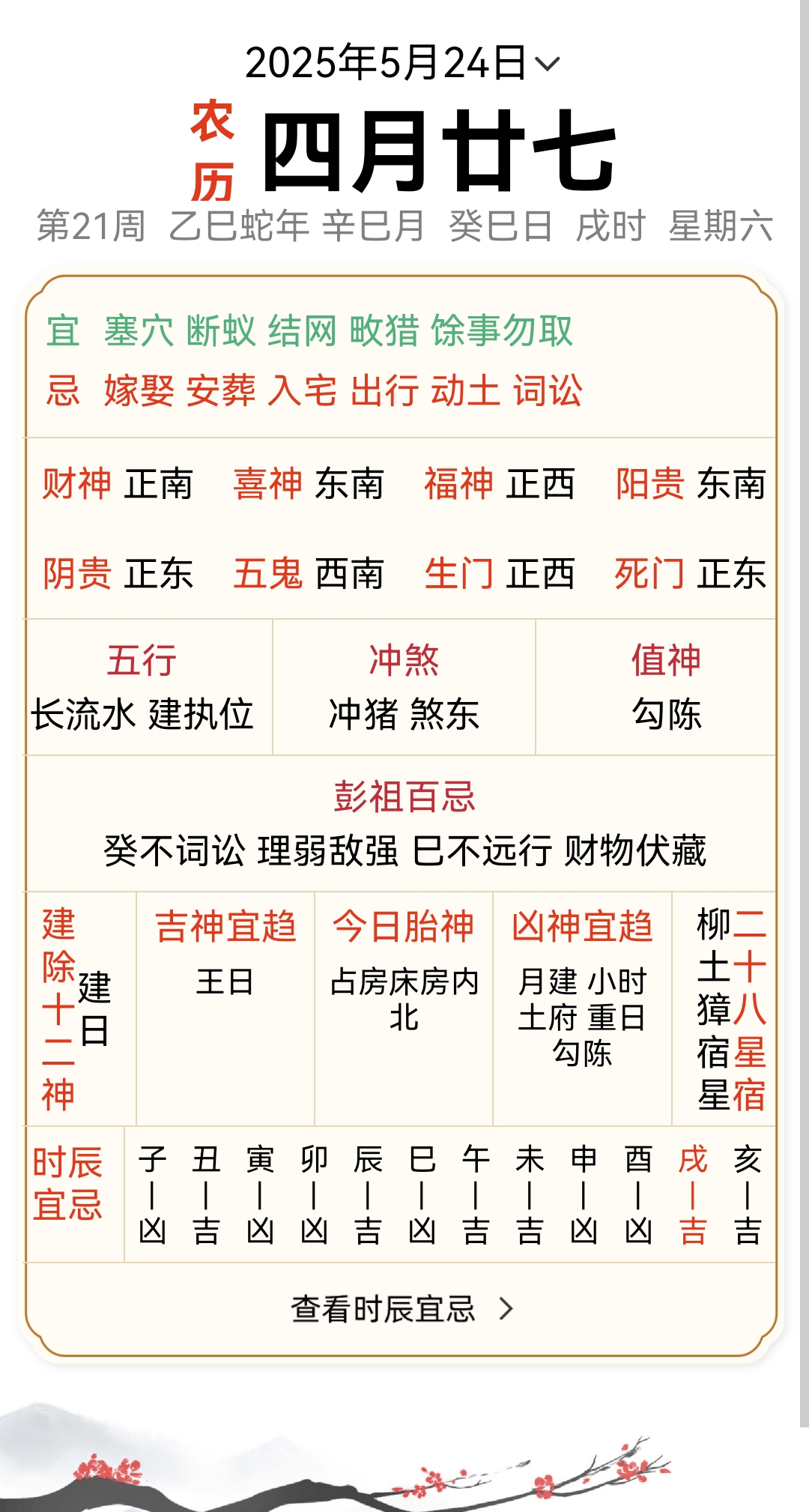Open the date picker for 2025年5月24日
Viewport: 809px width, 1512px height.
click(x=402, y=63)
